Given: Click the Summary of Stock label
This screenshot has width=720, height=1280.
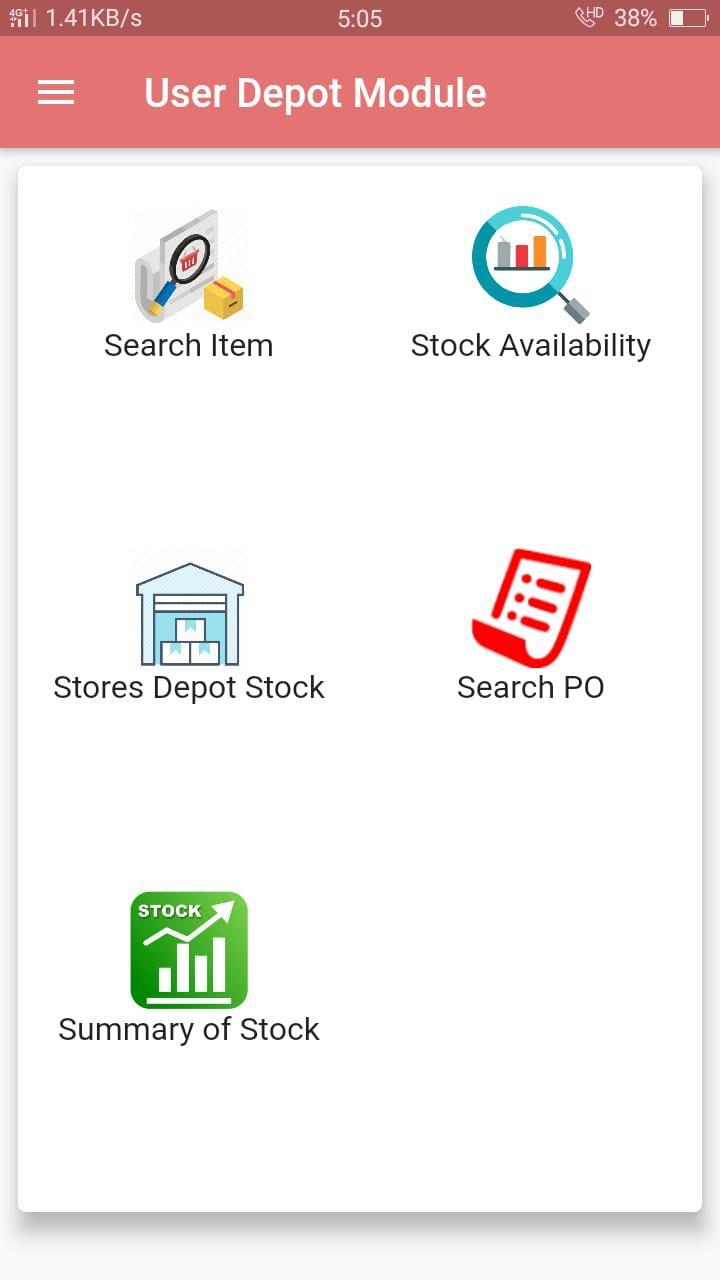Looking at the screenshot, I should [188, 1028].
